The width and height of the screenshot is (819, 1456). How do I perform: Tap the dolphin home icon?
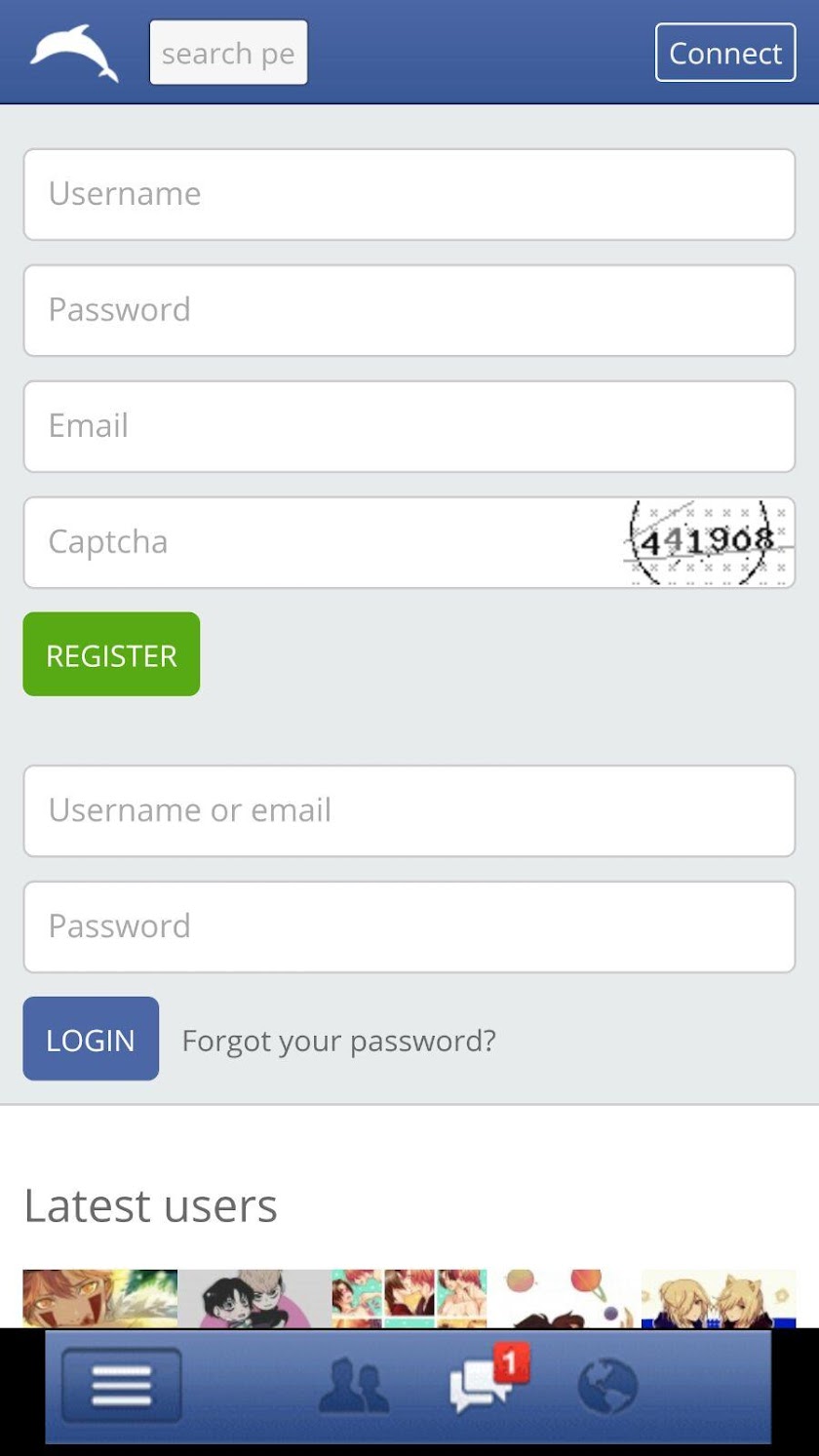[74, 53]
